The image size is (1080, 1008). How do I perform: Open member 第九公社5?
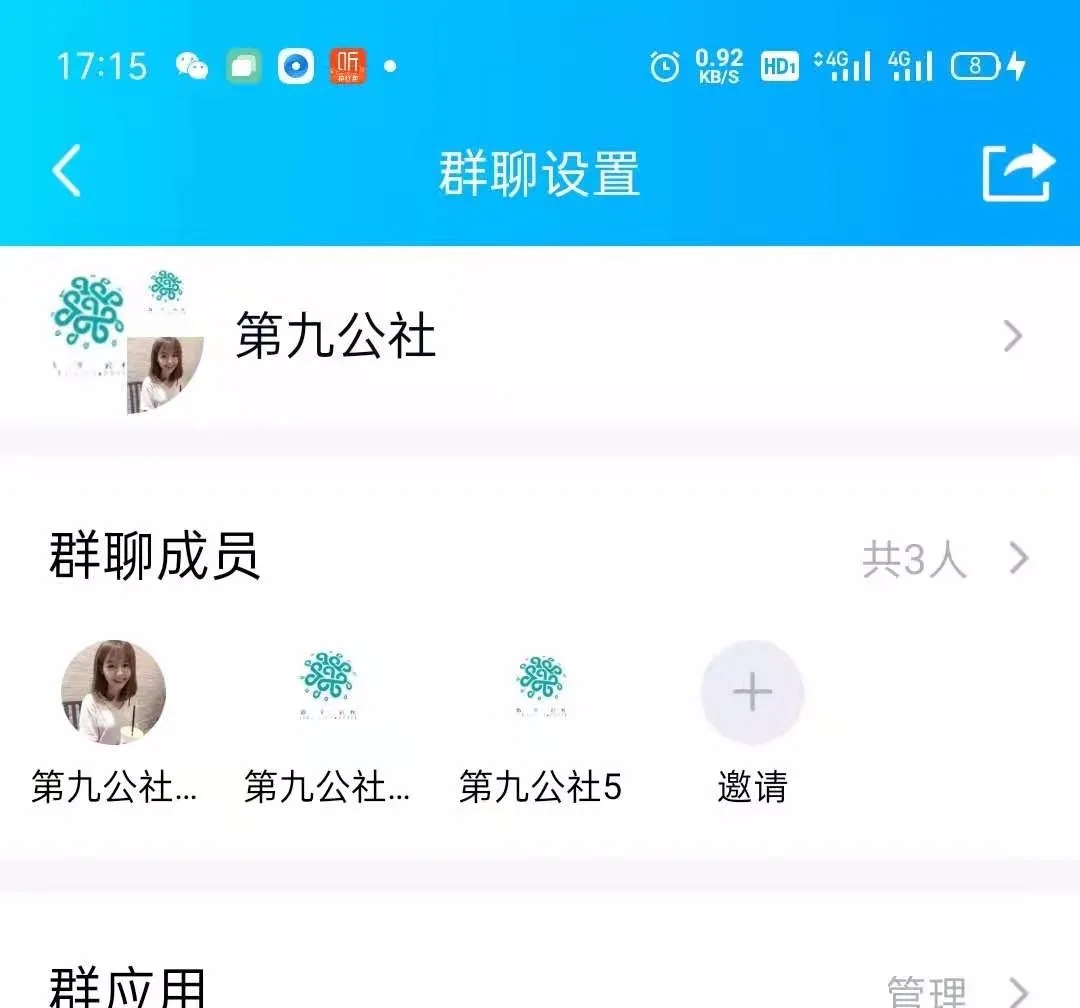click(x=540, y=693)
